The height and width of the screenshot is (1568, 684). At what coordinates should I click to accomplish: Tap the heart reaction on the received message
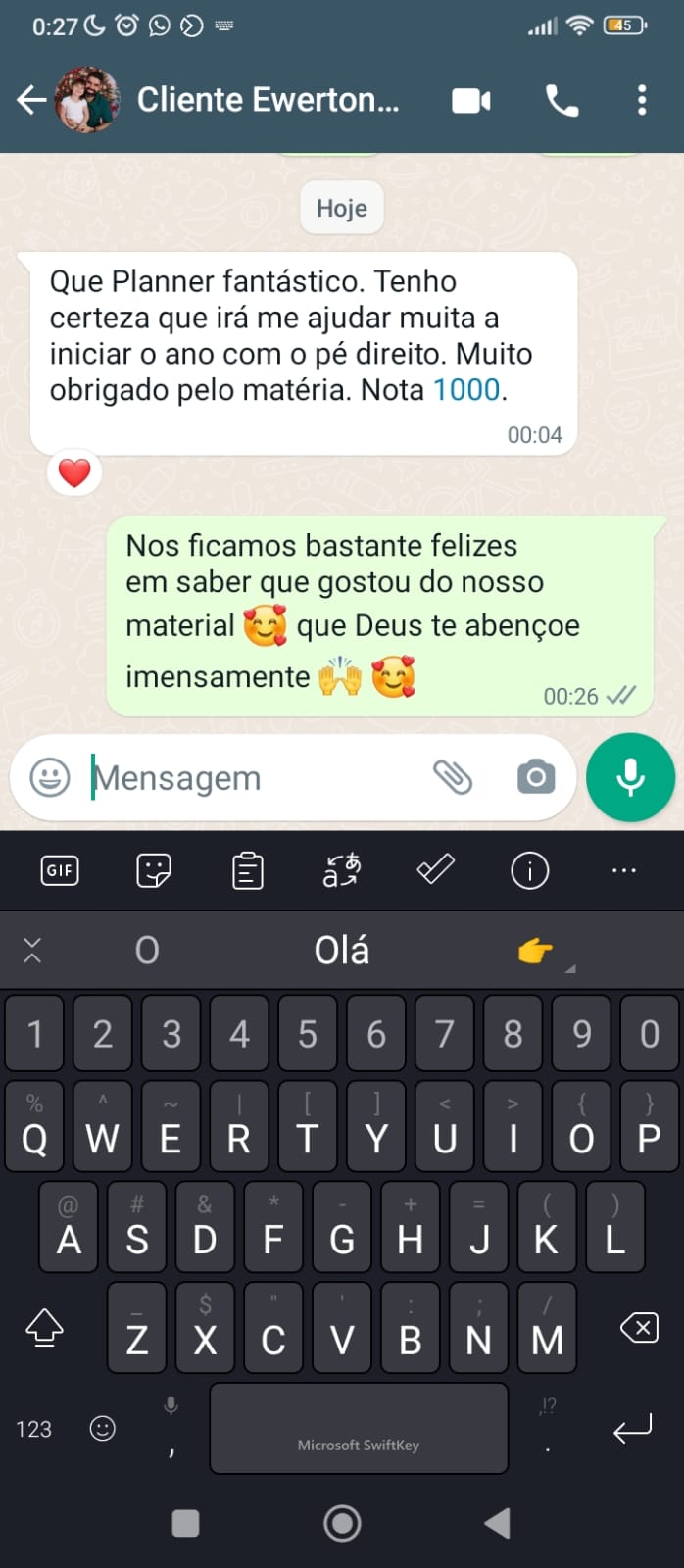[x=74, y=473]
